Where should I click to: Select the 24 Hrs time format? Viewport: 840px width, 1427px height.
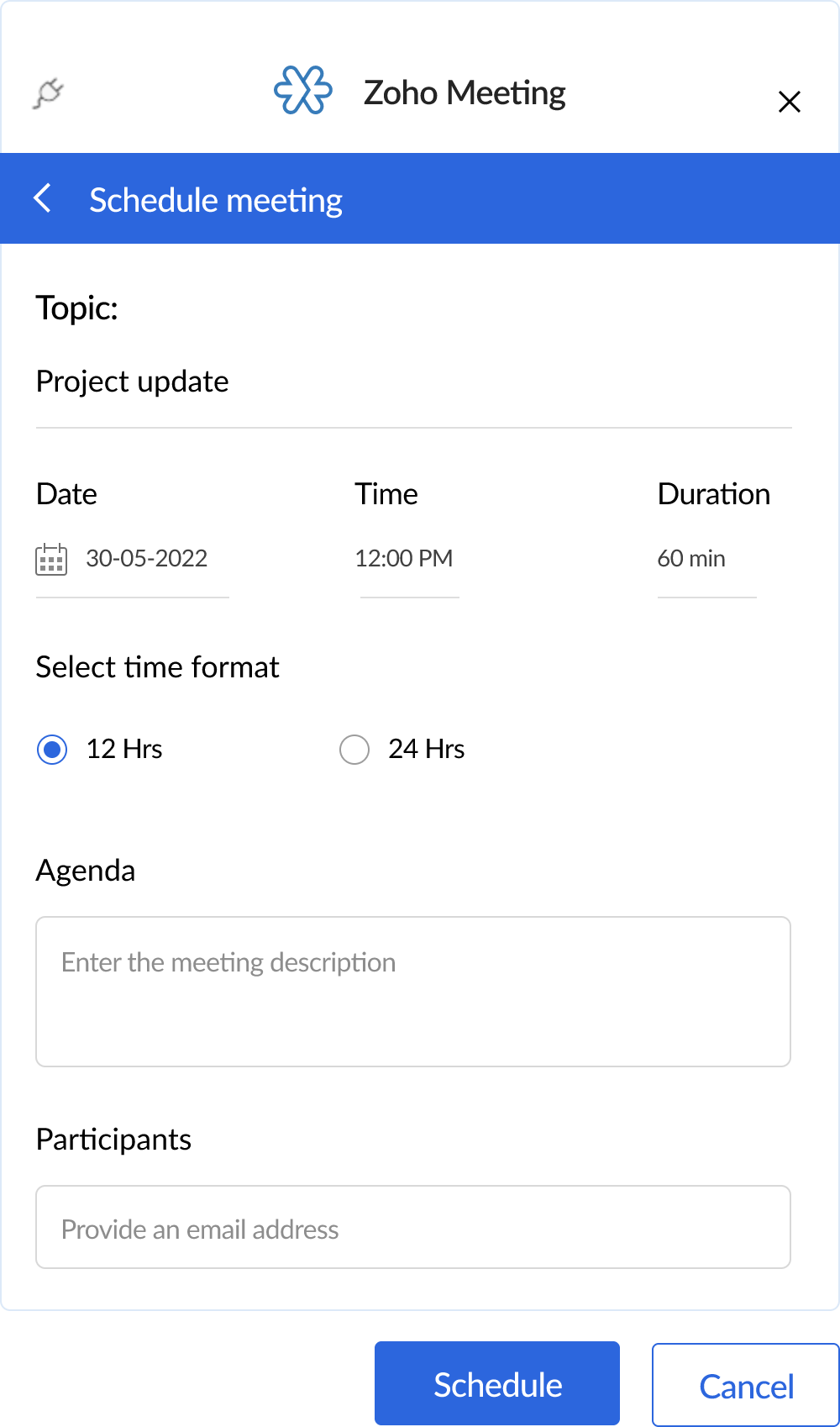point(354,749)
